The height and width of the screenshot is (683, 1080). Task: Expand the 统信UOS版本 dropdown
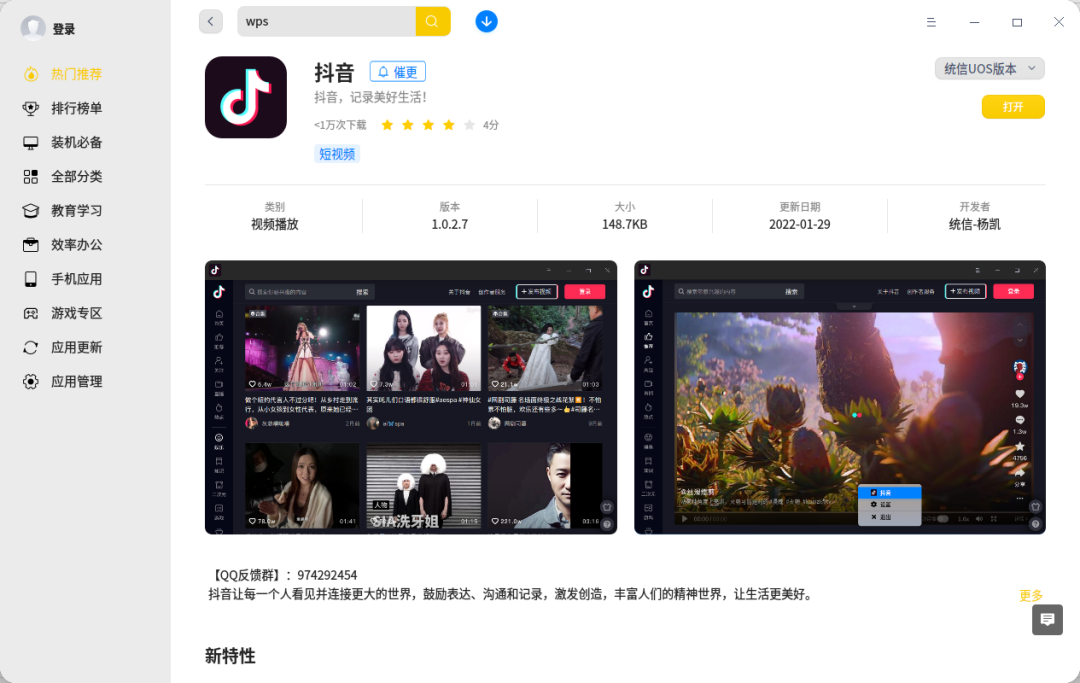pyautogui.click(x=989, y=69)
